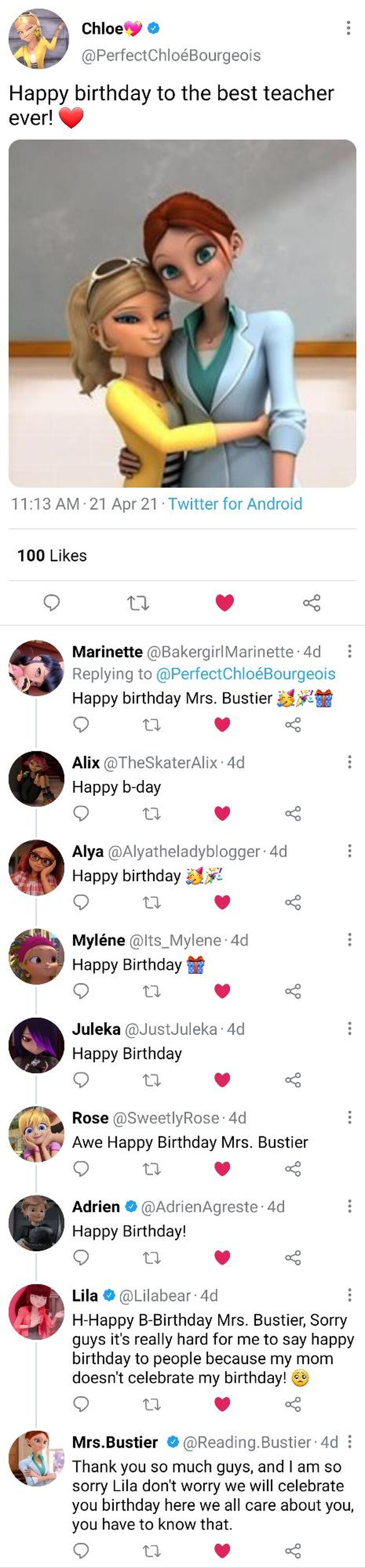Reply to Alya's comment
Image resolution: width=365 pixels, height=1568 pixels.
tap(81, 902)
